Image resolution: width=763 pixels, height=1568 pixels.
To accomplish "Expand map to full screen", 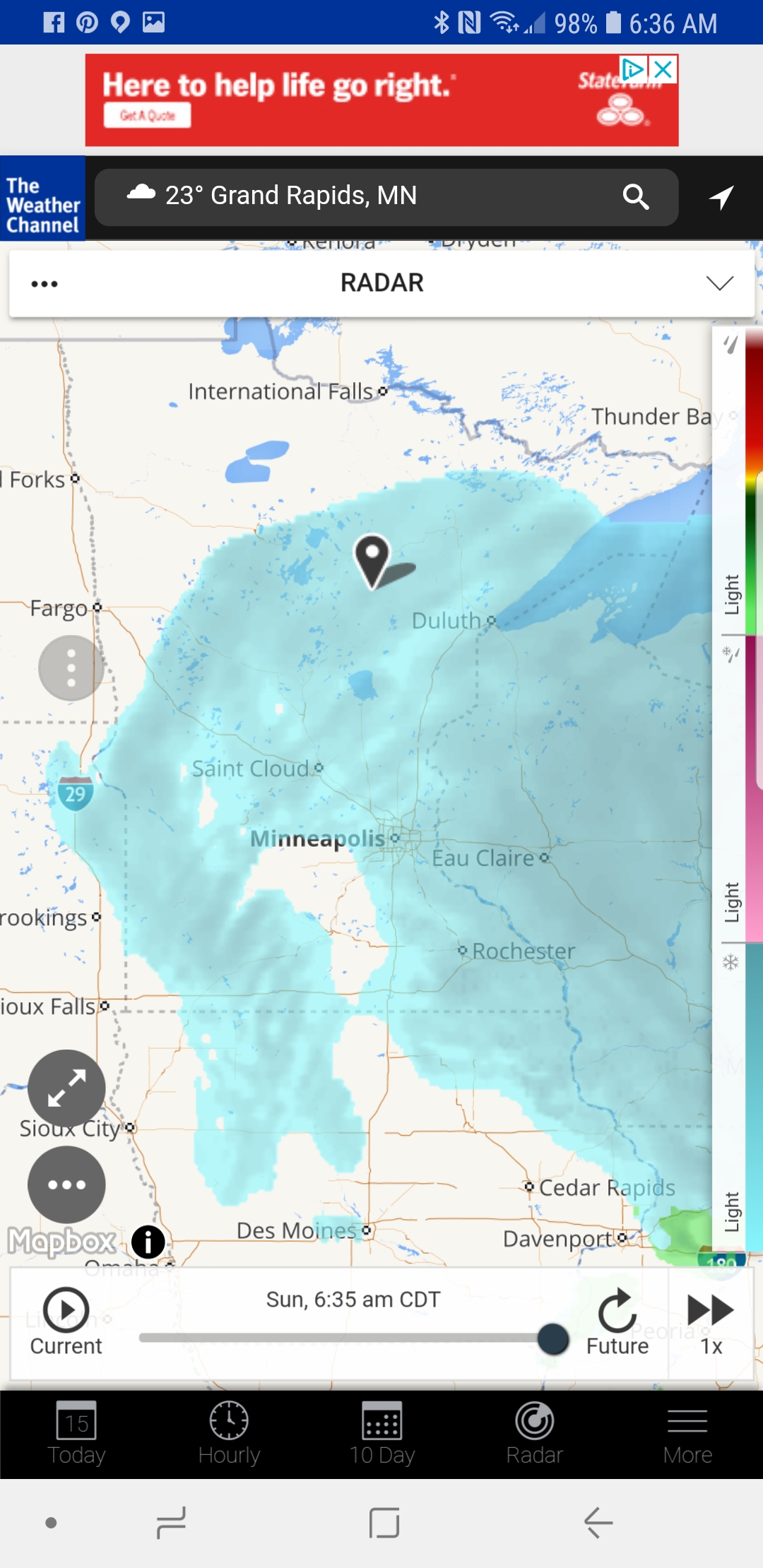I will (66, 1088).
